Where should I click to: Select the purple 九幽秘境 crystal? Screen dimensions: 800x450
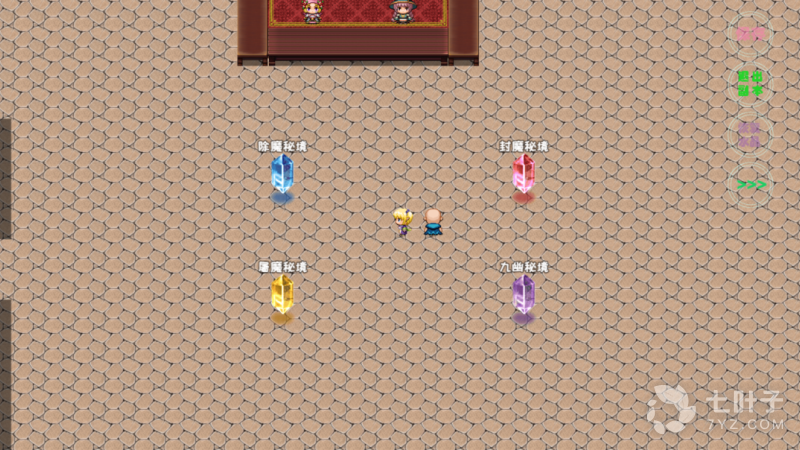(x=523, y=295)
